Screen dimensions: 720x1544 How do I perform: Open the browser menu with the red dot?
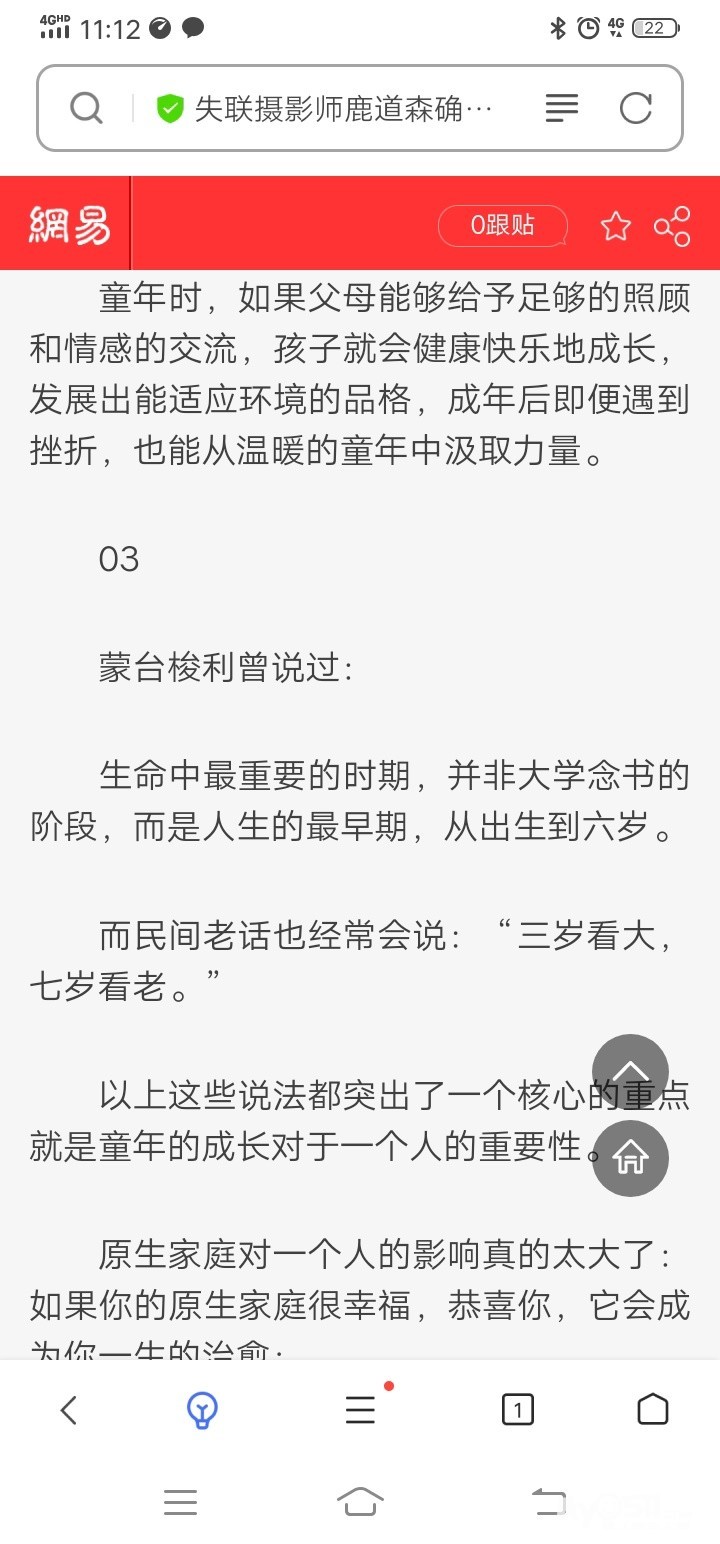point(361,1409)
